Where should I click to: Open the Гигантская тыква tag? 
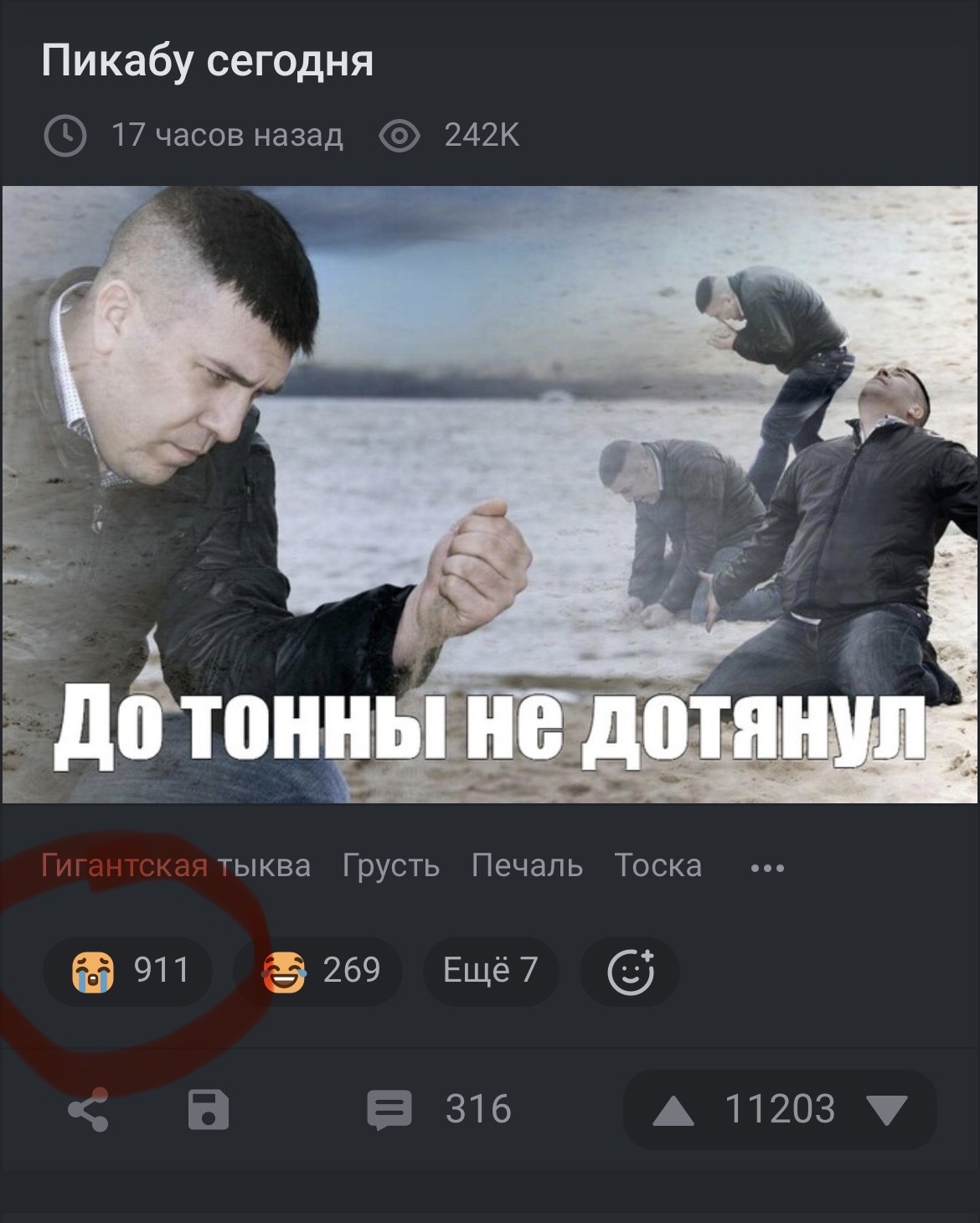(175, 865)
